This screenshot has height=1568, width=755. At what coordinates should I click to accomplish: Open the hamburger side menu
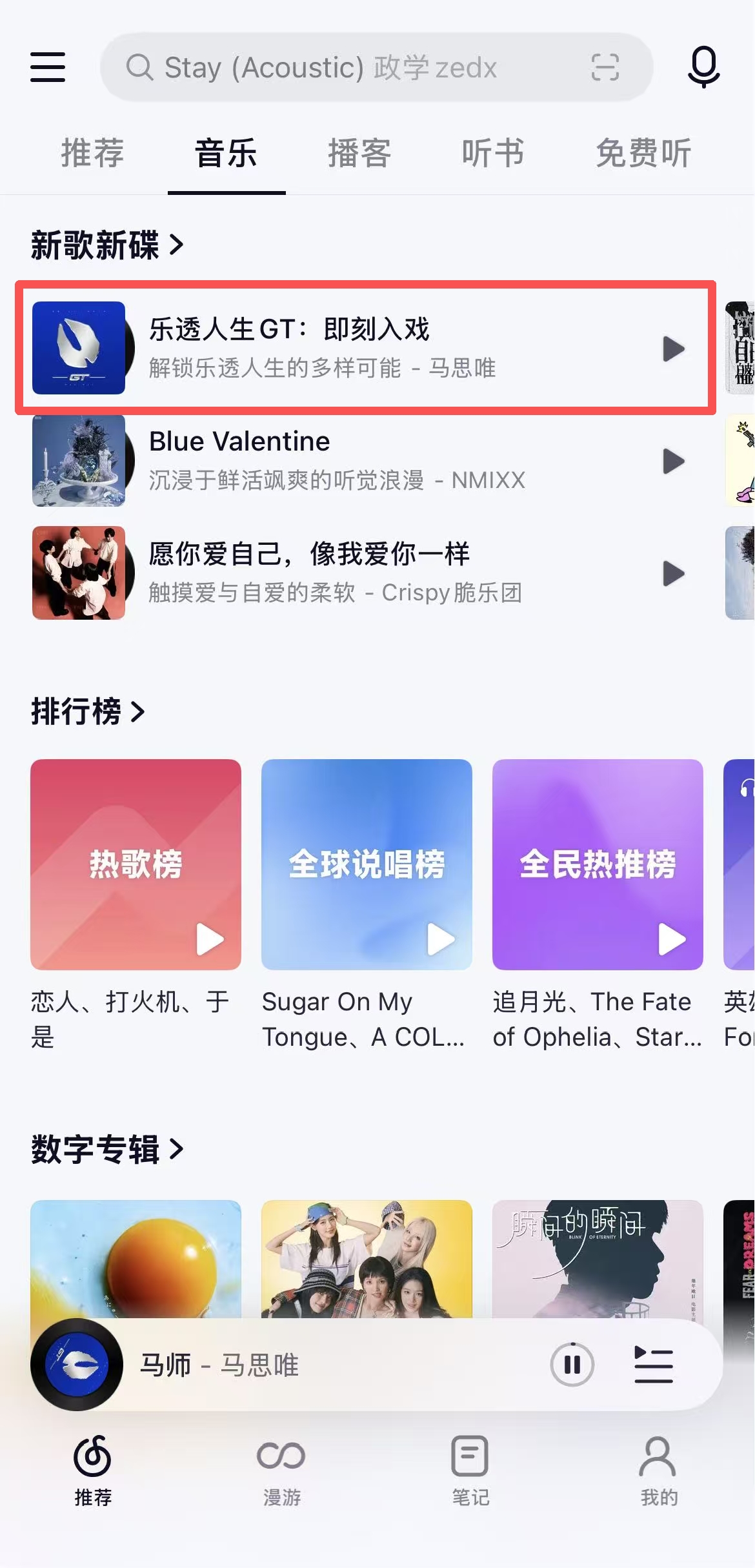coord(48,67)
